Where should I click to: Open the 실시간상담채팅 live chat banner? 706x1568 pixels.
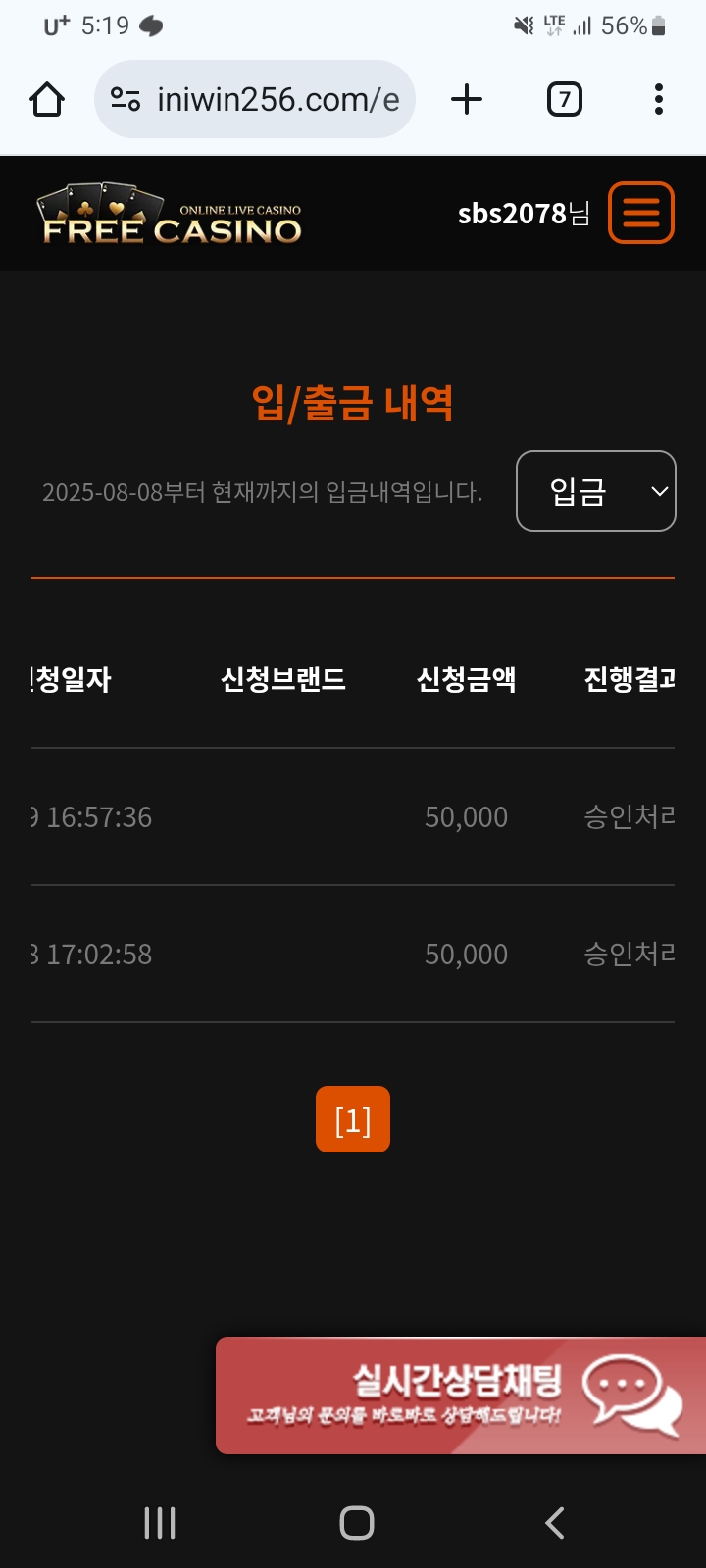coord(461,1395)
